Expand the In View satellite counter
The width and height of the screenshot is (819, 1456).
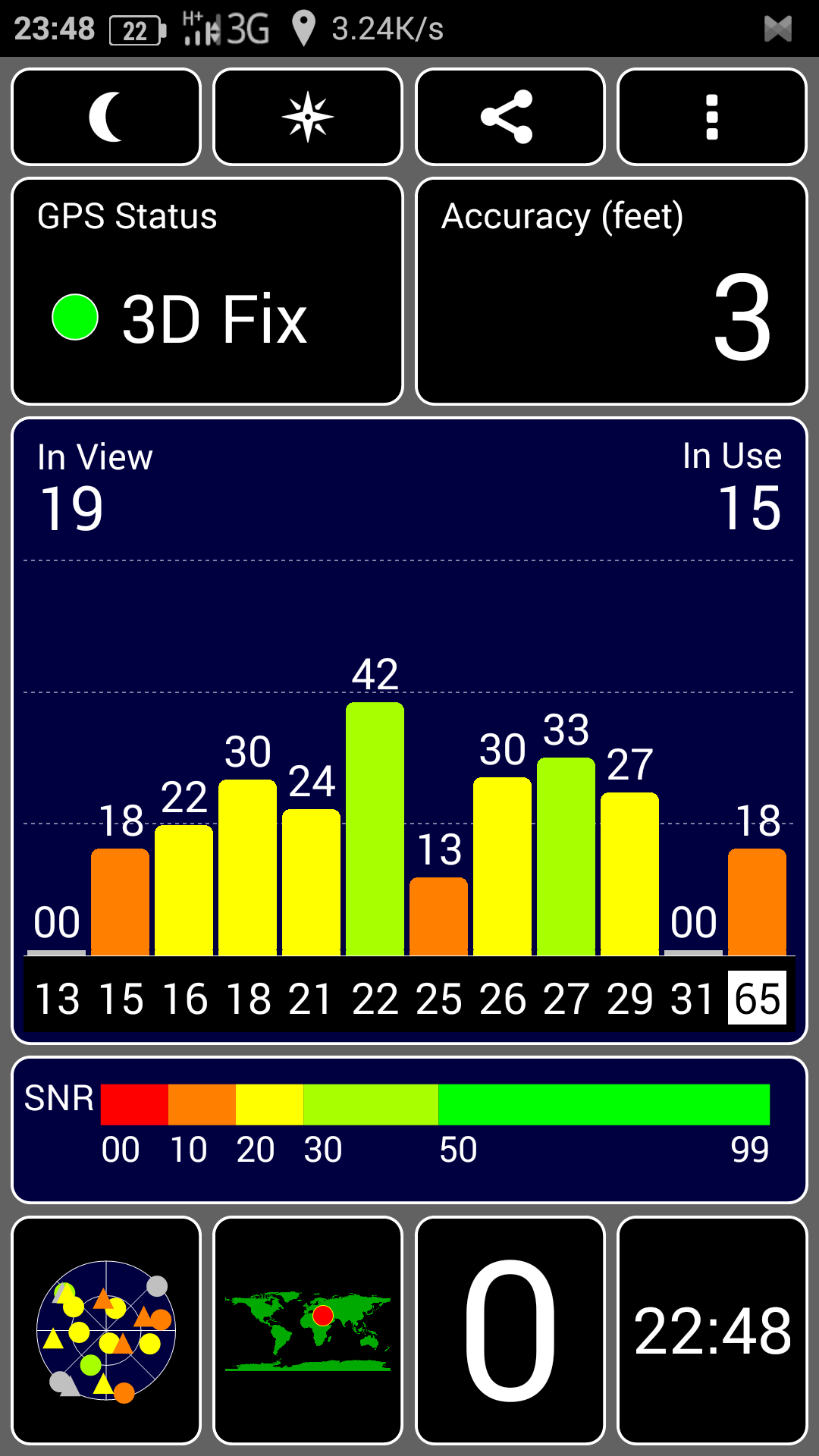[x=72, y=485]
